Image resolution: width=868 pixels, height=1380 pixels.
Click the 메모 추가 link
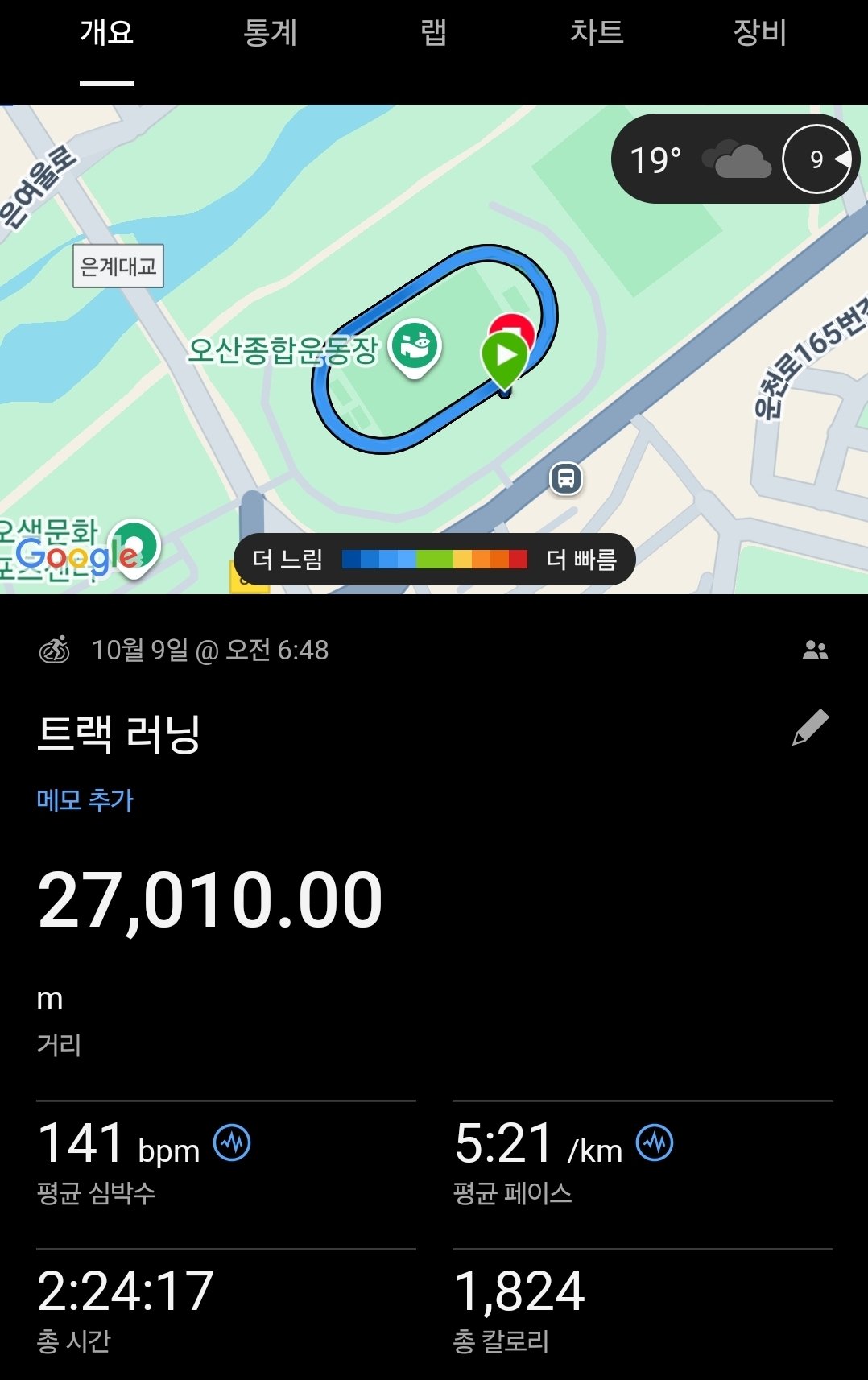86,799
